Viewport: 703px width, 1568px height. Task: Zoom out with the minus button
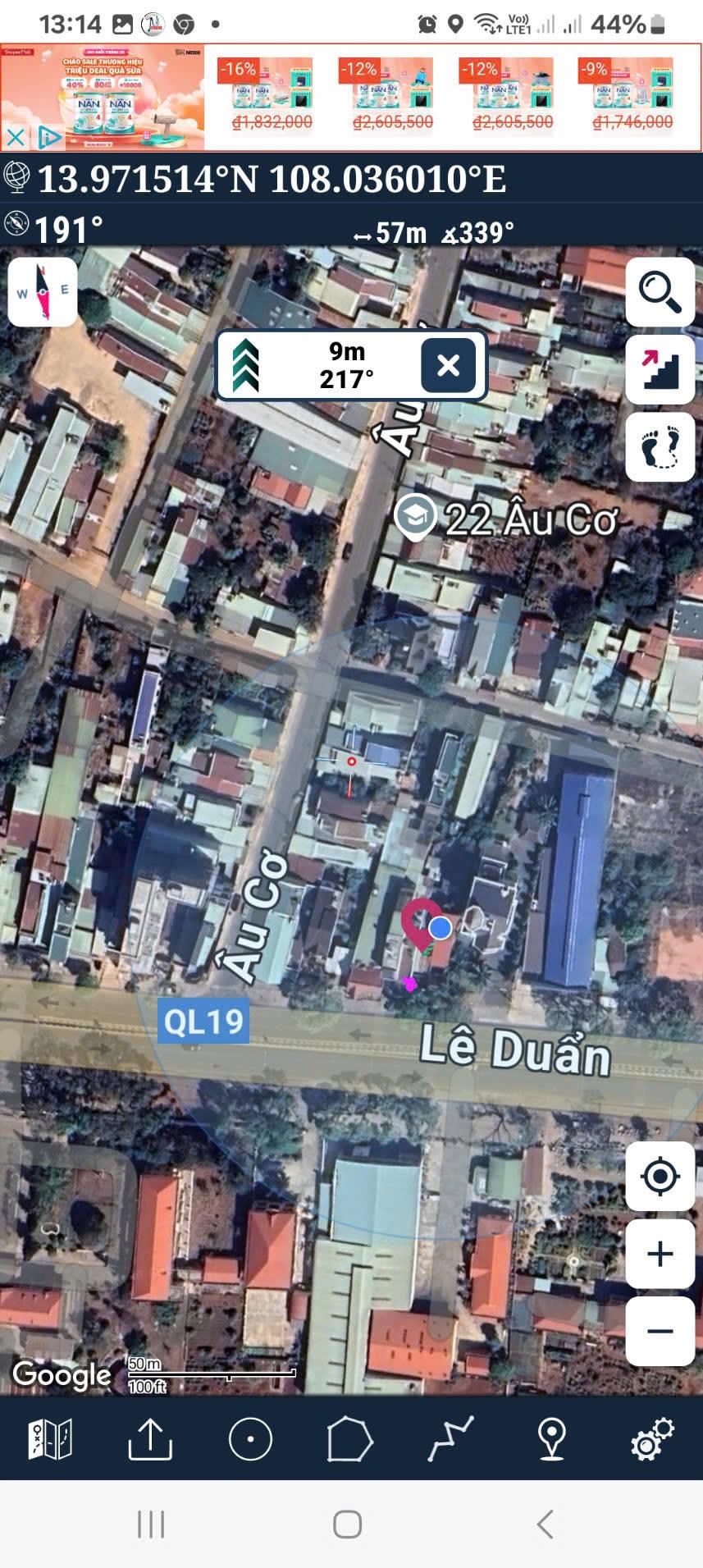click(660, 1331)
